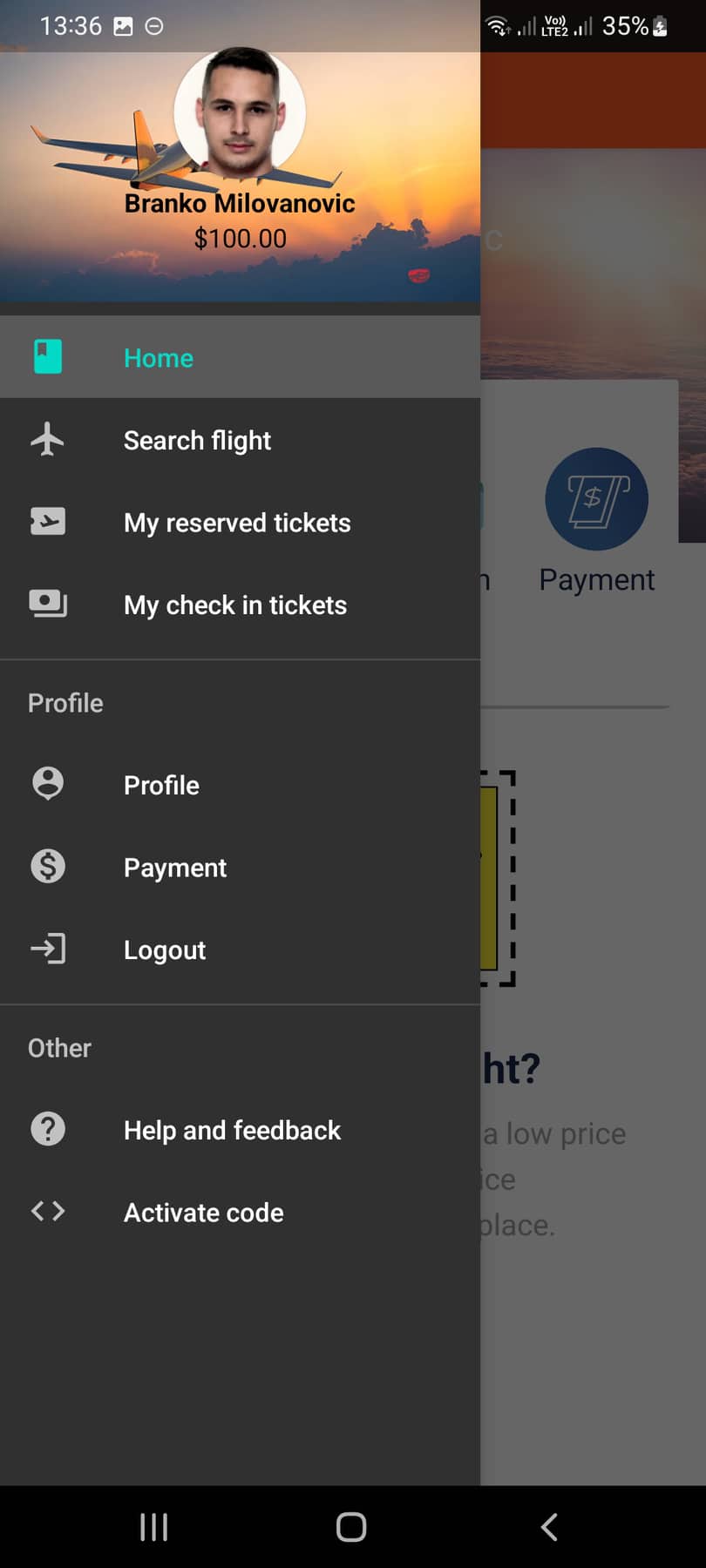The height and width of the screenshot is (1568, 706).
Task: Select the Home bookmark icon
Action: pos(48,356)
